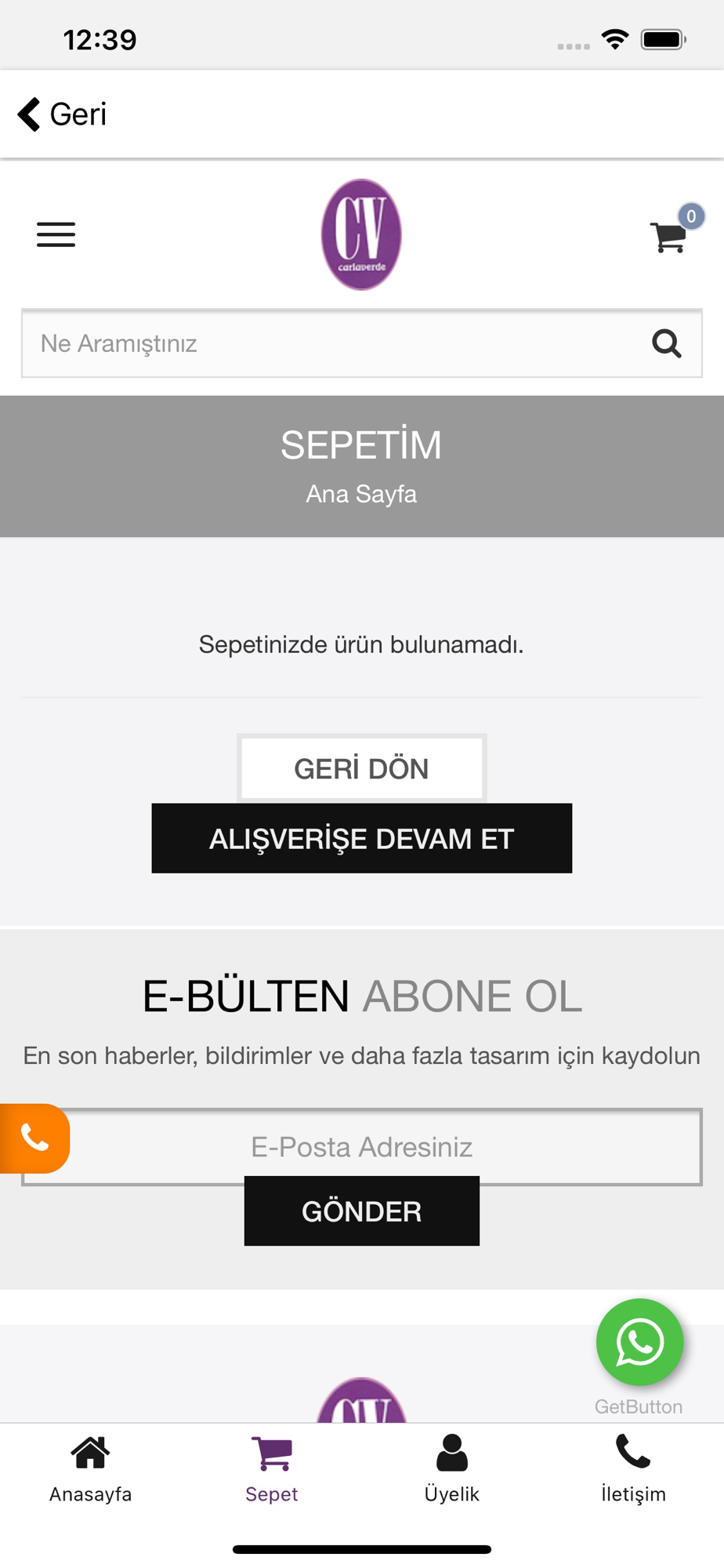Image resolution: width=724 pixels, height=1568 pixels.
Task: Open the WhatsApp chat button
Action: (x=640, y=1342)
